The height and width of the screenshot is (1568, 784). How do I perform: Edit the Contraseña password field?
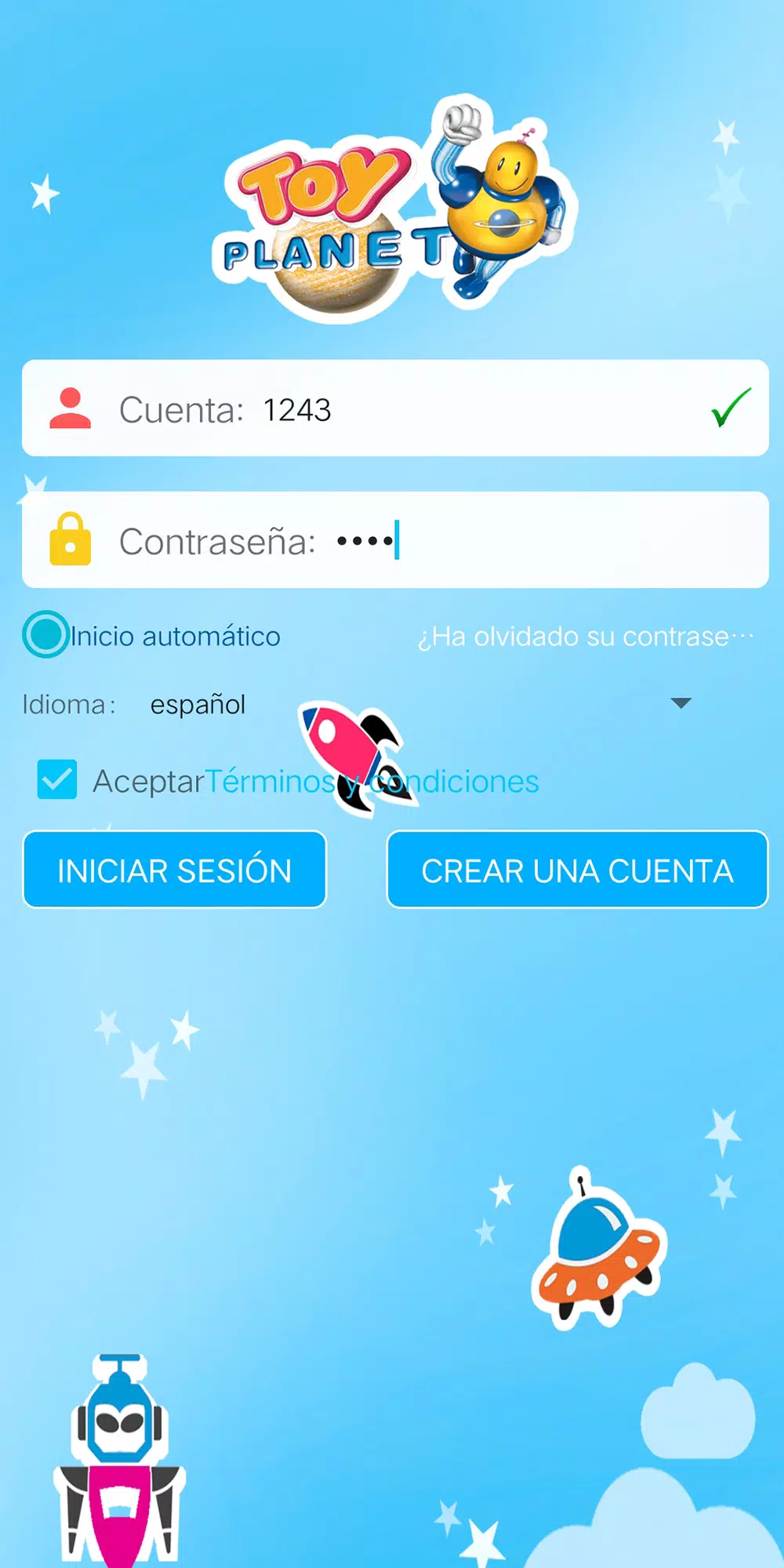coord(395,540)
